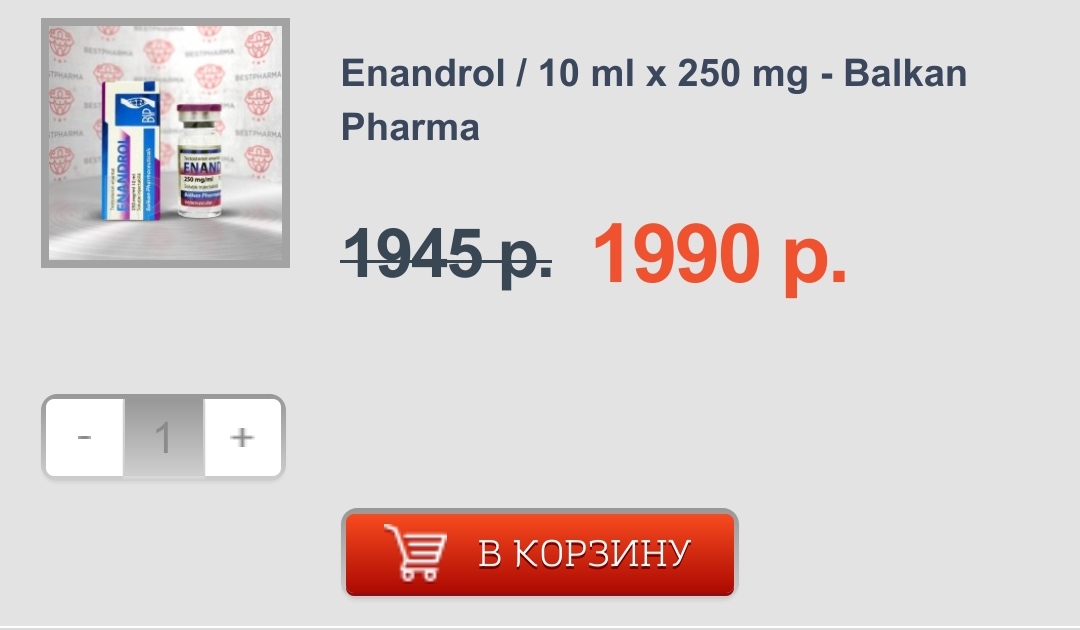Viewport: 1080px width, 630px height.
Task: Add Enandrol to cart with В КОРЗИНУ
Action: click(x=540, y=553)
